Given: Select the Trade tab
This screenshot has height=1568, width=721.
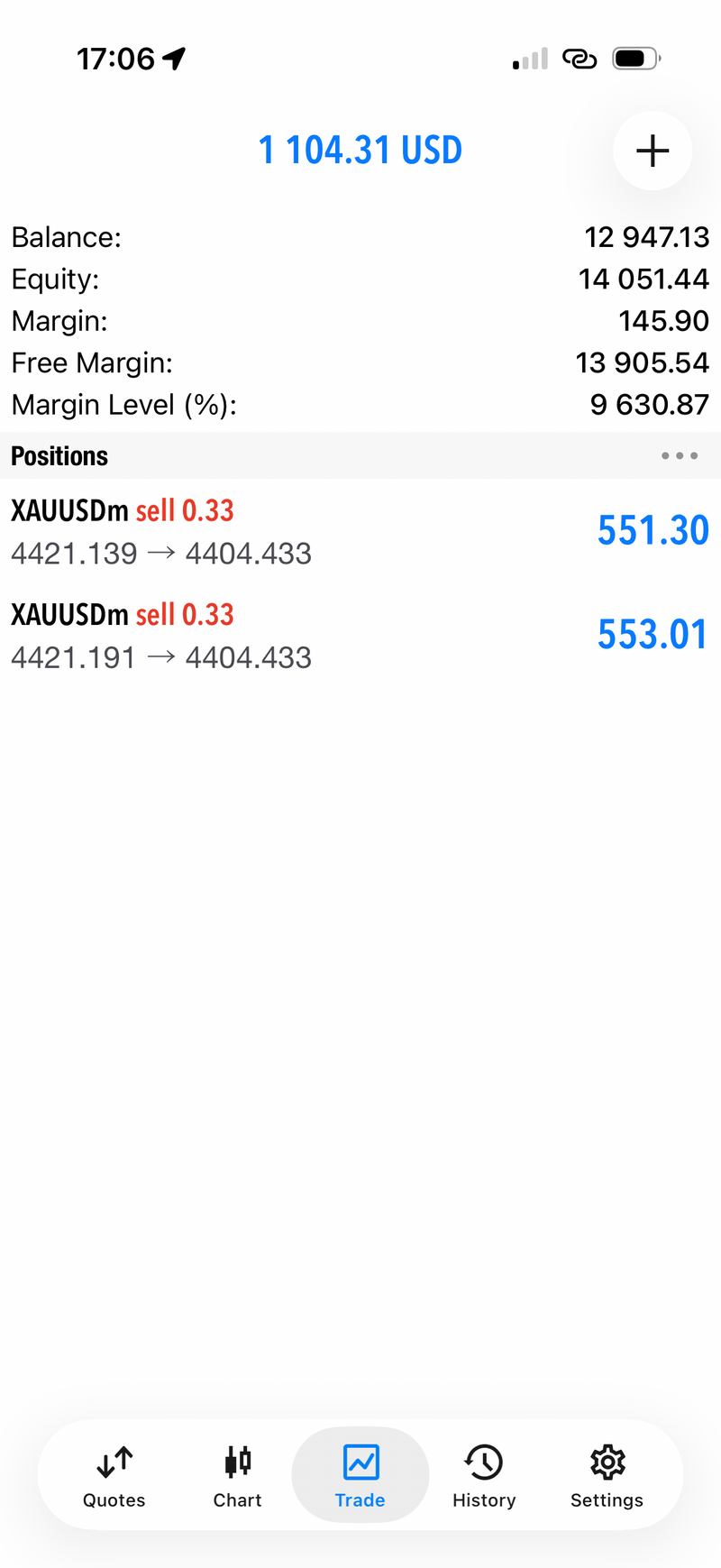Looking at the screenshot, I should [x=360, y=1476].
